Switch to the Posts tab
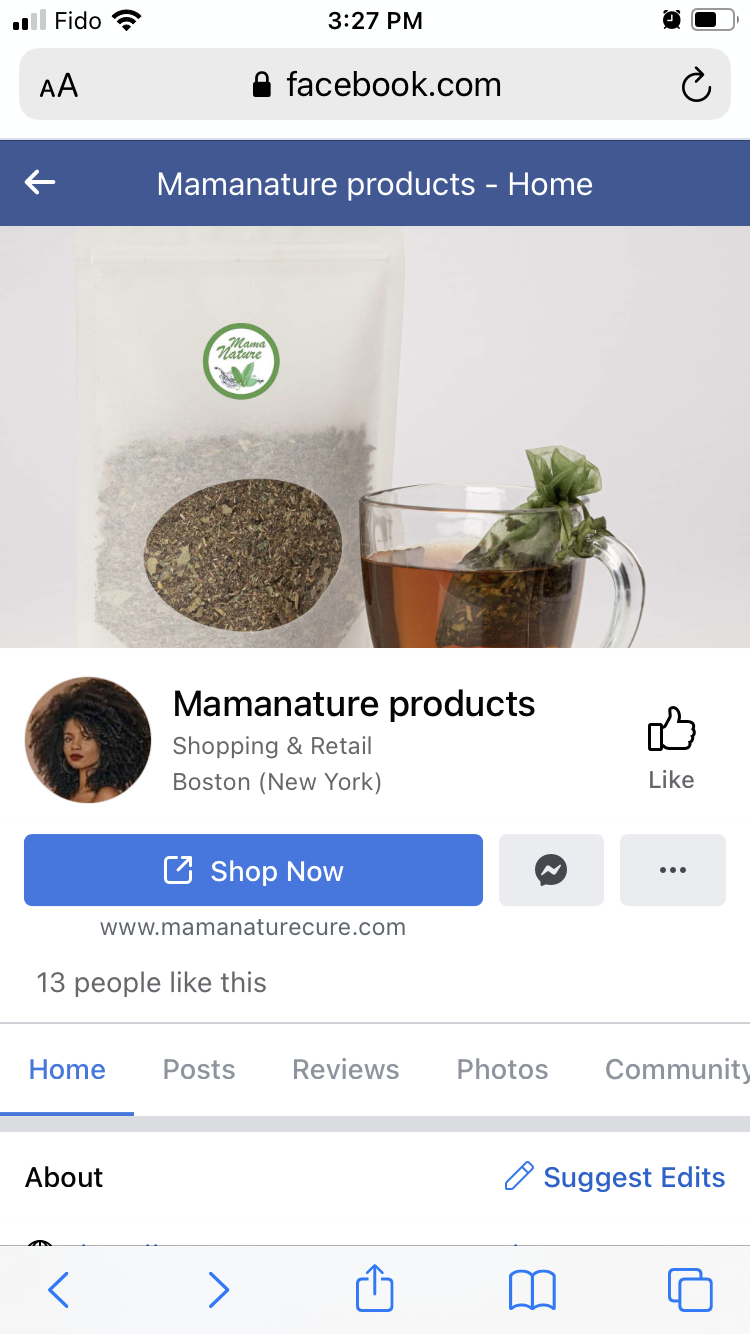 pos(199,1069)
